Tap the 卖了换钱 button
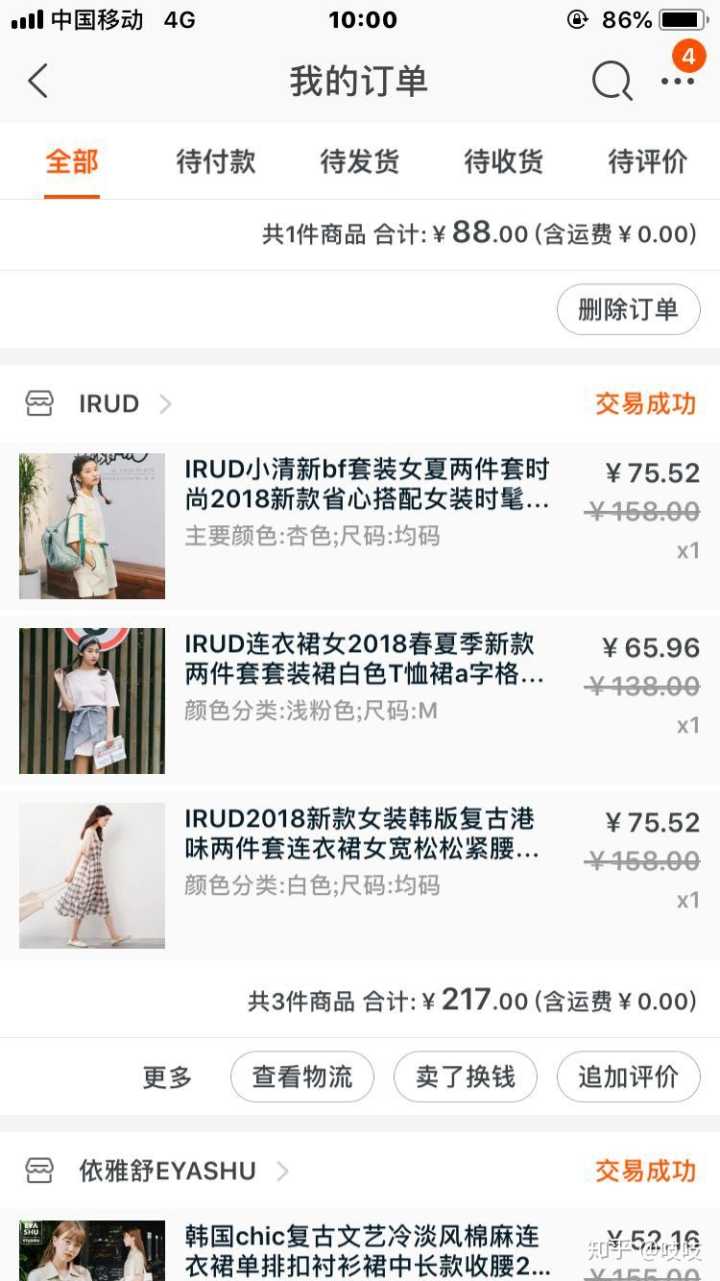720x1281 pixels. coord(465,1077)
